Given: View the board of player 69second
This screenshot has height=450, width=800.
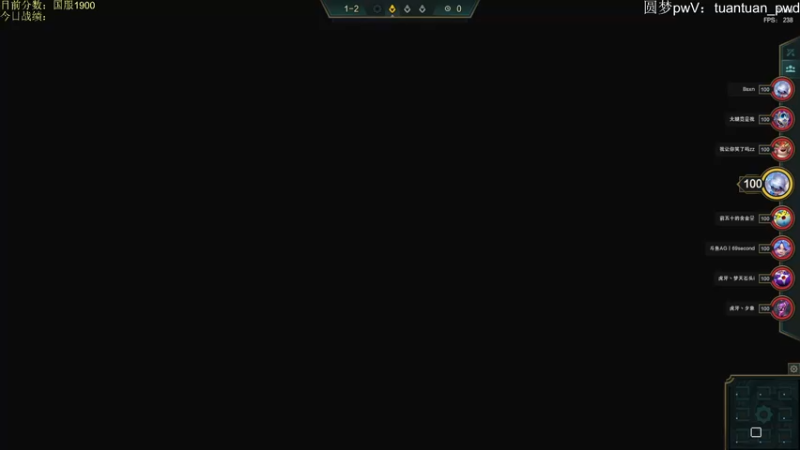Looking at the screenshot, I should pyautogui.click(x=782, y=248).
